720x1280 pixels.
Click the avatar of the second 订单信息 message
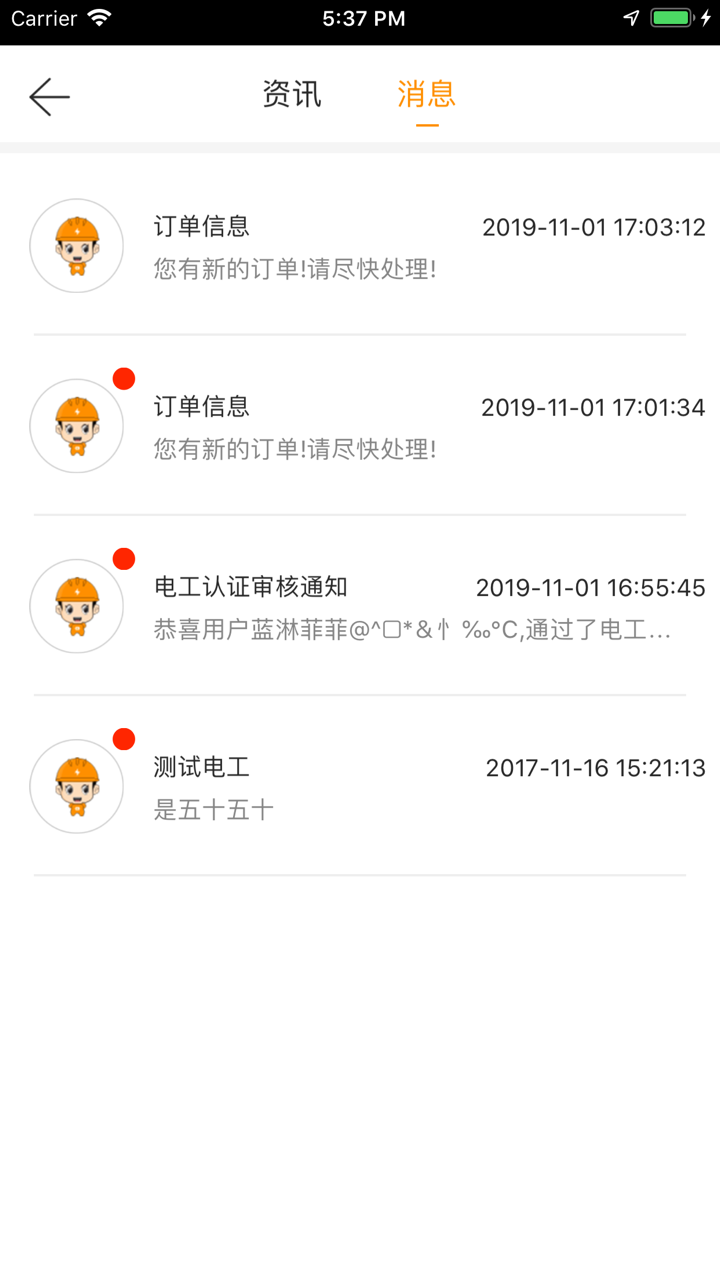coord(76,425)
